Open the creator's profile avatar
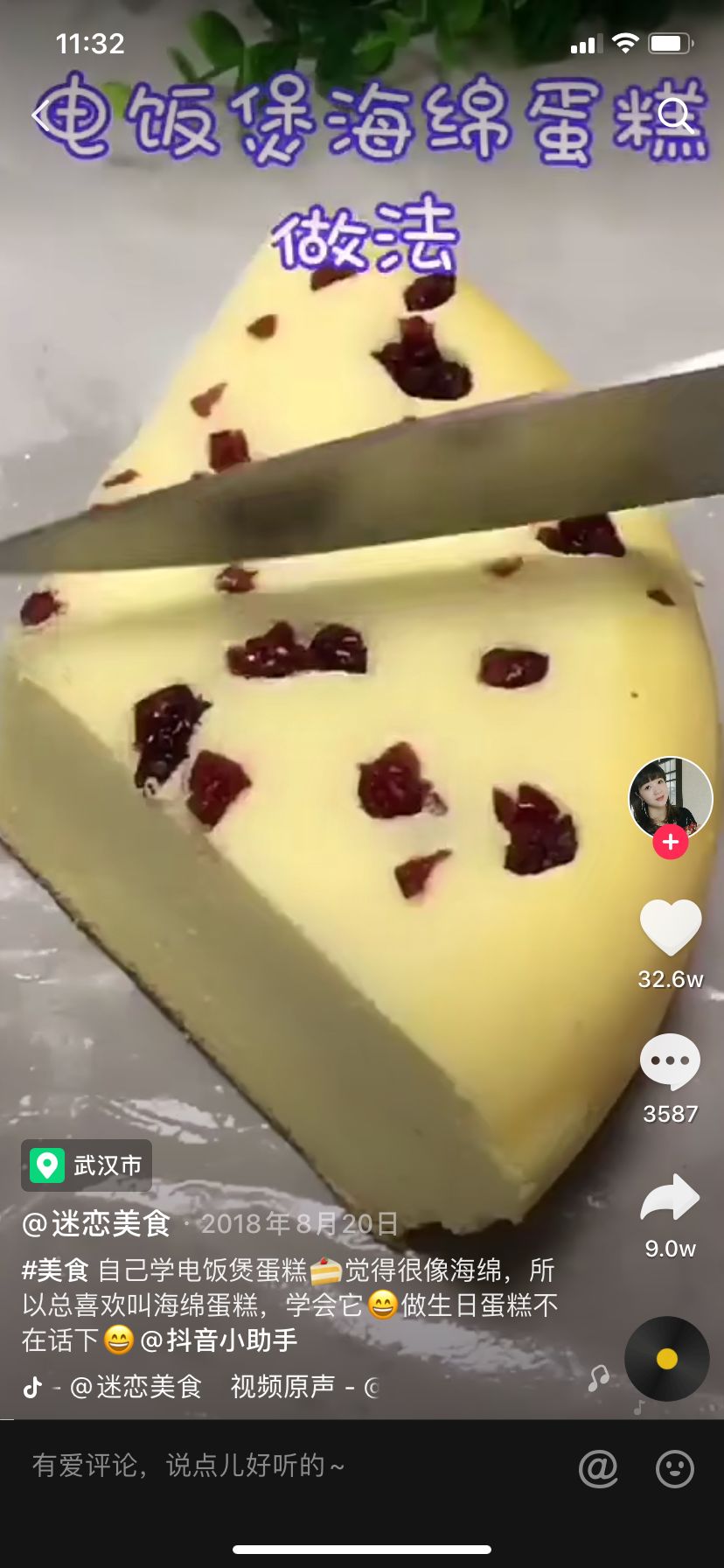This screenshot has width=724, height=1568. tap(670, 797)
